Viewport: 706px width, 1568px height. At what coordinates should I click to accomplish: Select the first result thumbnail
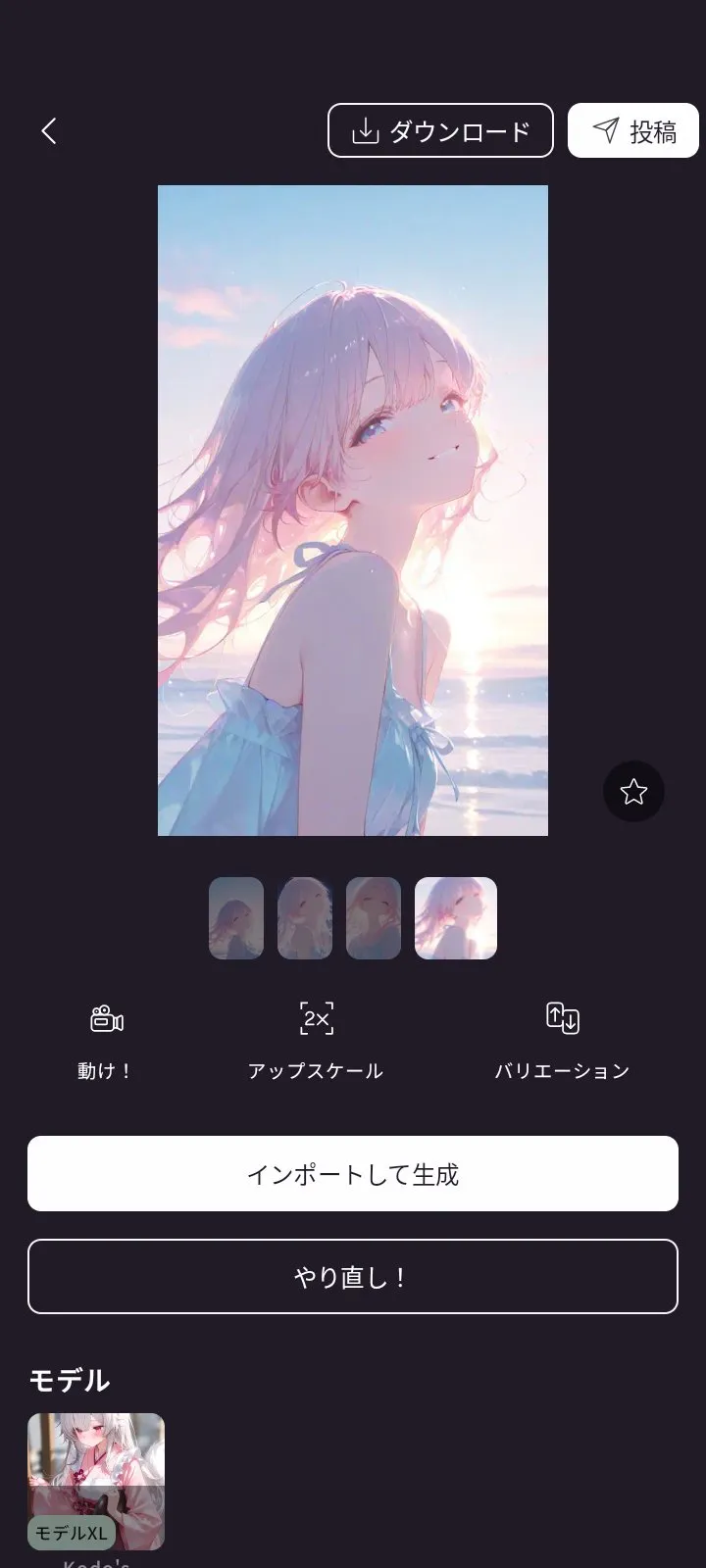click(236, 918)
